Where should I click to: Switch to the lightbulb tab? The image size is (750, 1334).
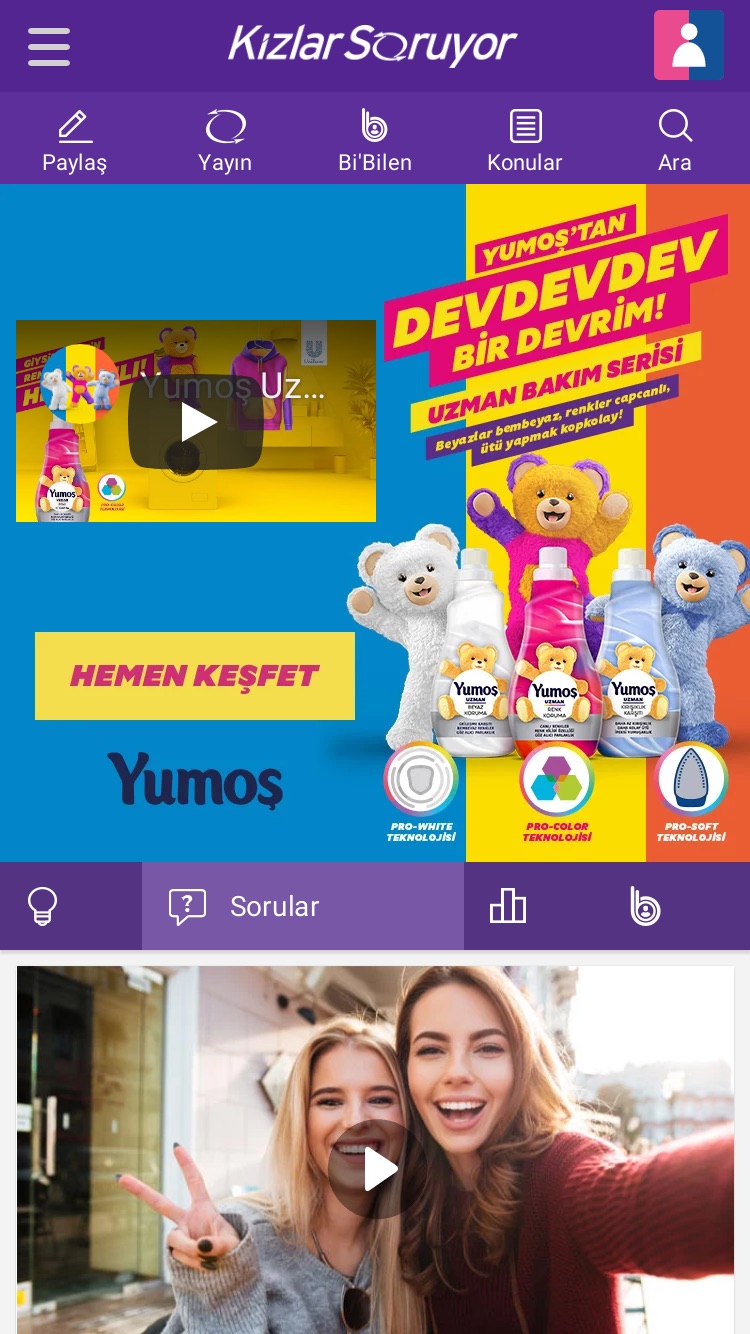tap(42, 906)
